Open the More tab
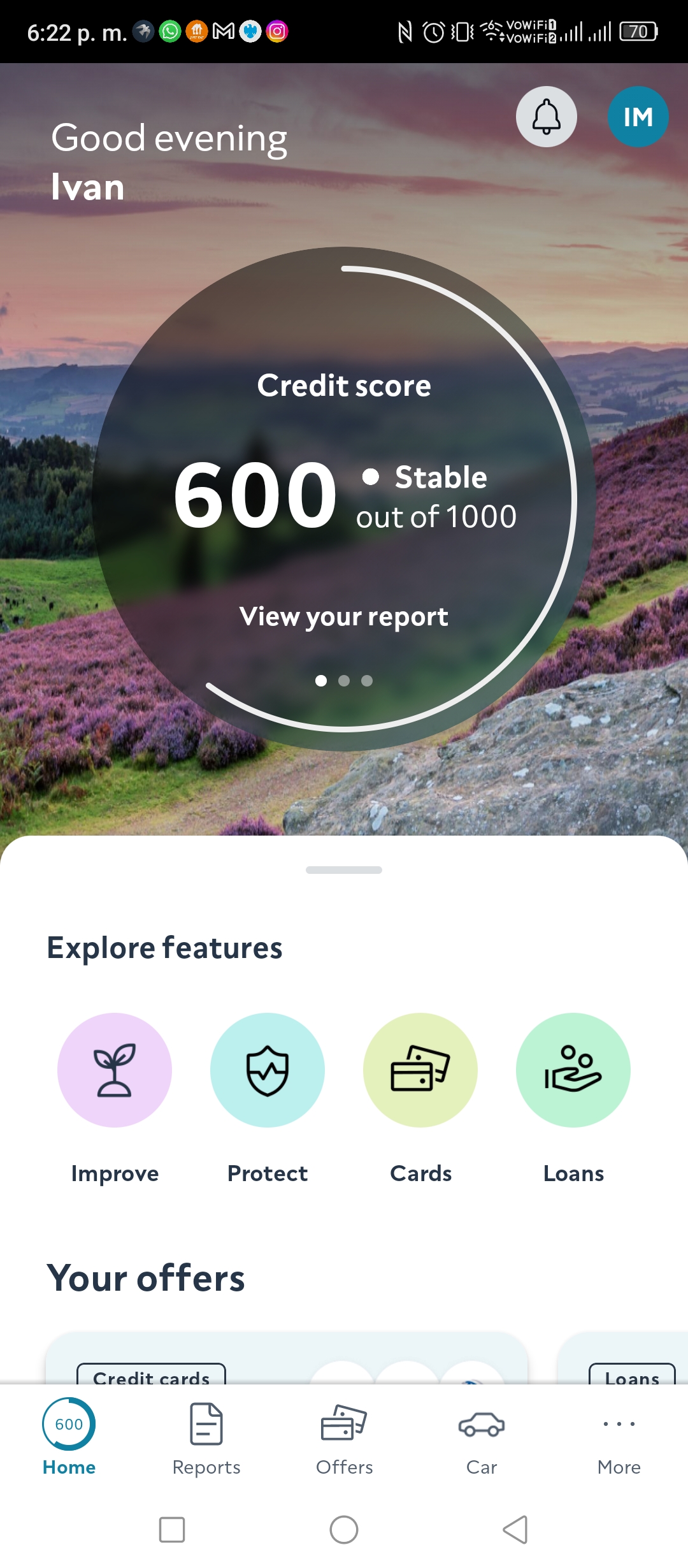Viewport: 688px width, 1568px height. [619, 1440]
